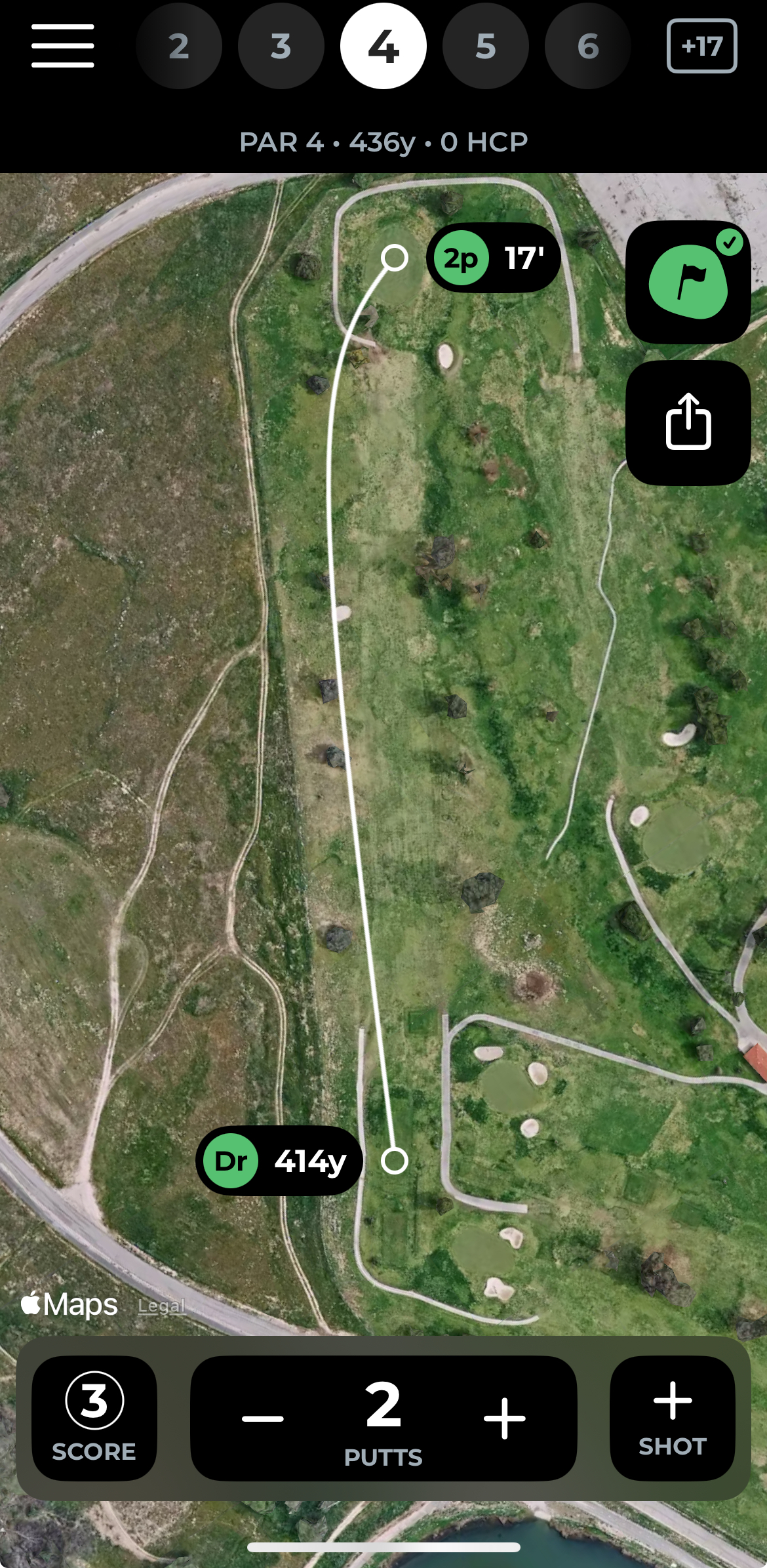Open the Apple Maps Legal link
The height and width of the screenshot is (1568, 767).
161,1305
